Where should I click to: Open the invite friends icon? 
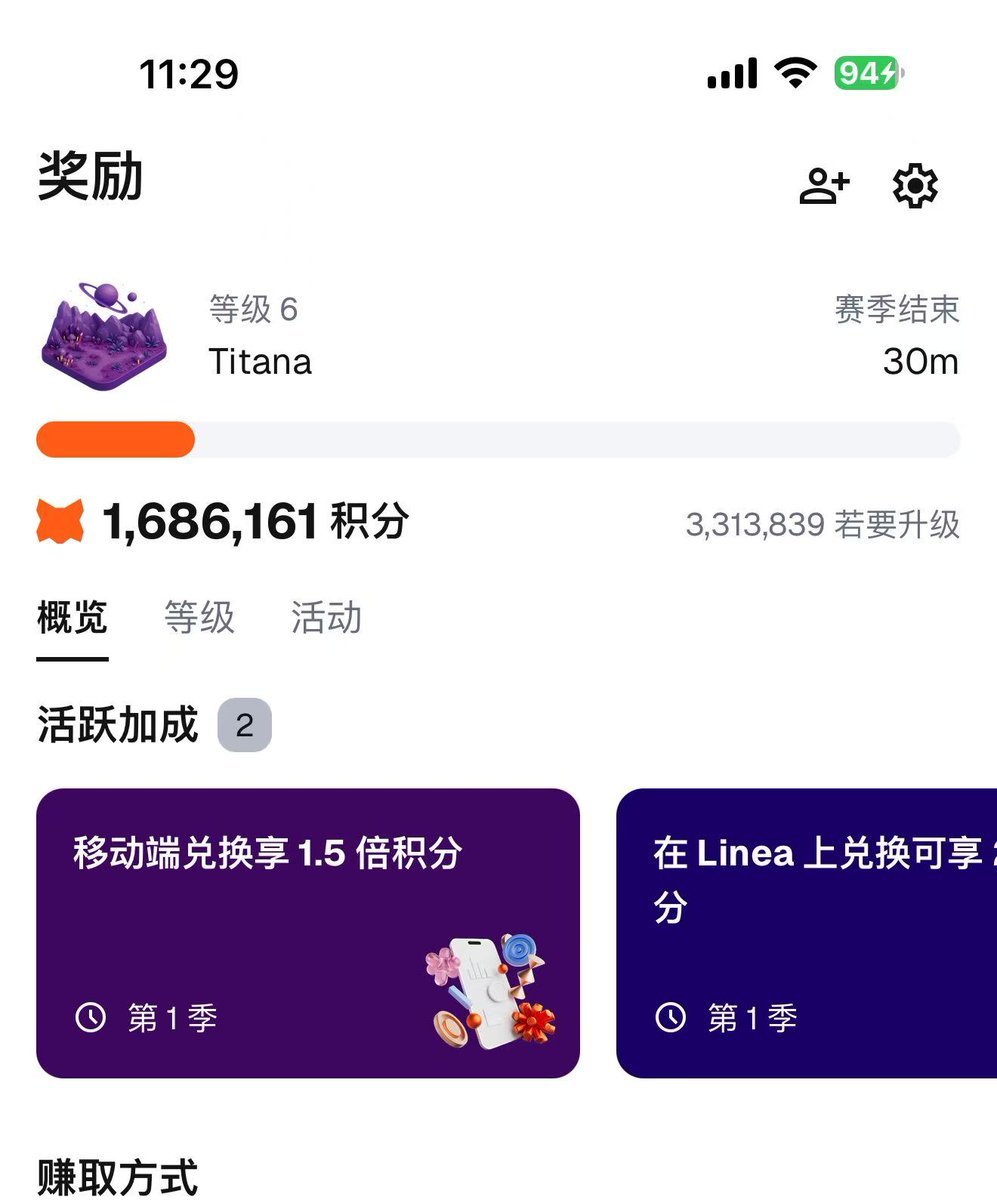824,186
